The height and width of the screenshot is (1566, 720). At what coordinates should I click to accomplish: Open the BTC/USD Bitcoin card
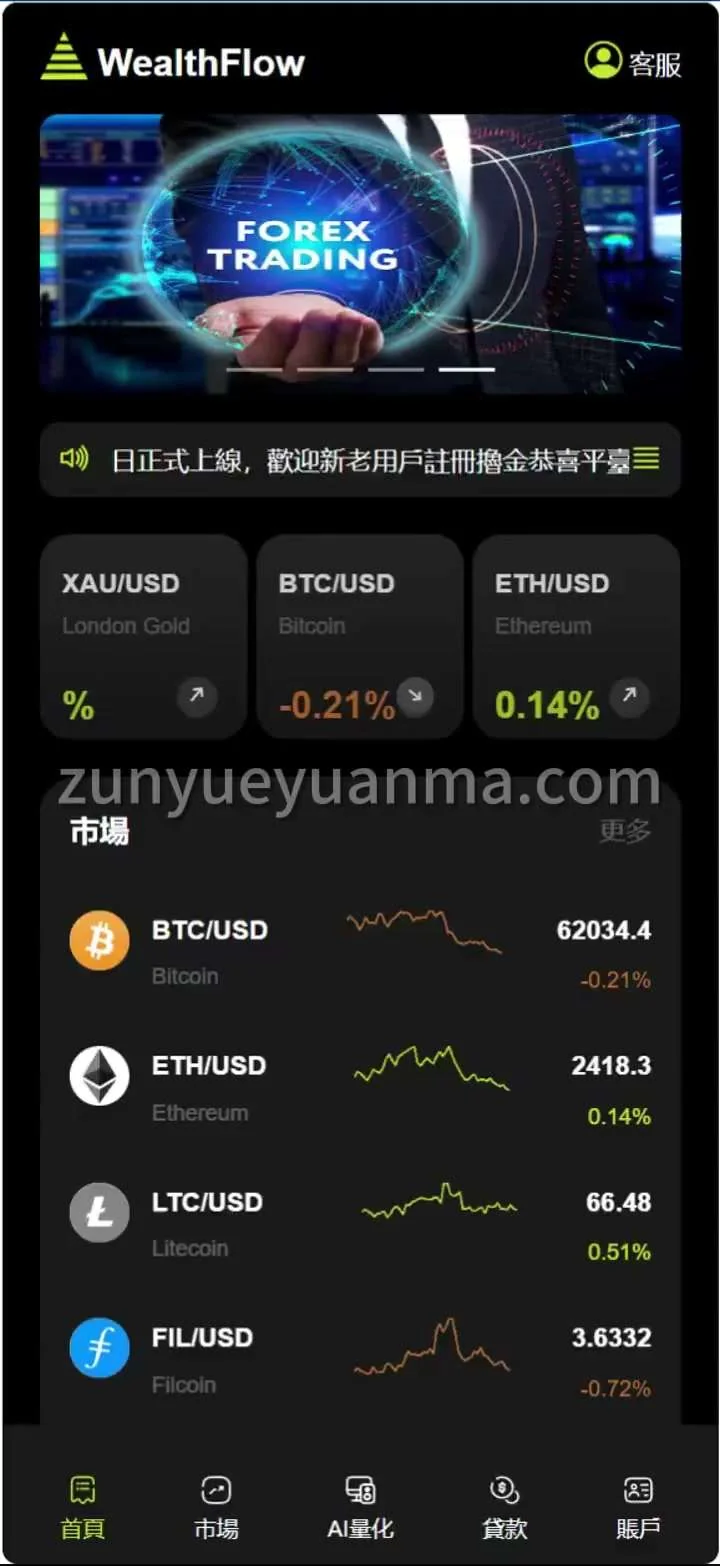[x=359, y=636]
